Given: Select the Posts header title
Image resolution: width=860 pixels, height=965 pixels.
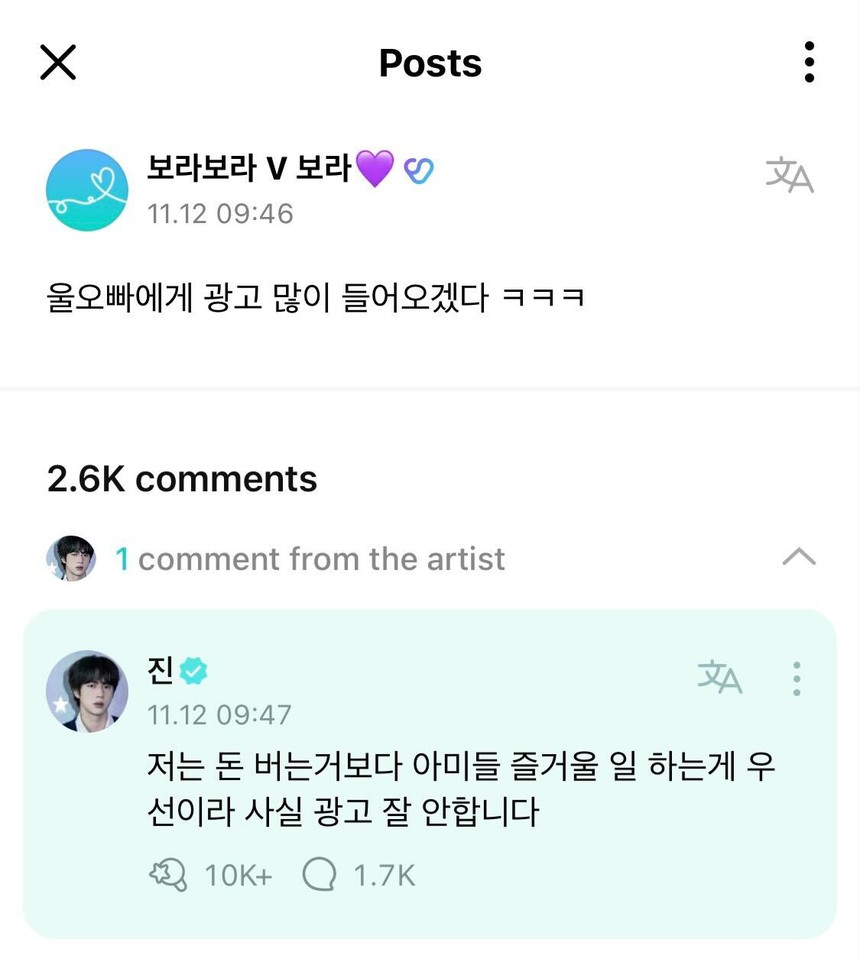Looking at the screenshot, I should tap(429, 62).
